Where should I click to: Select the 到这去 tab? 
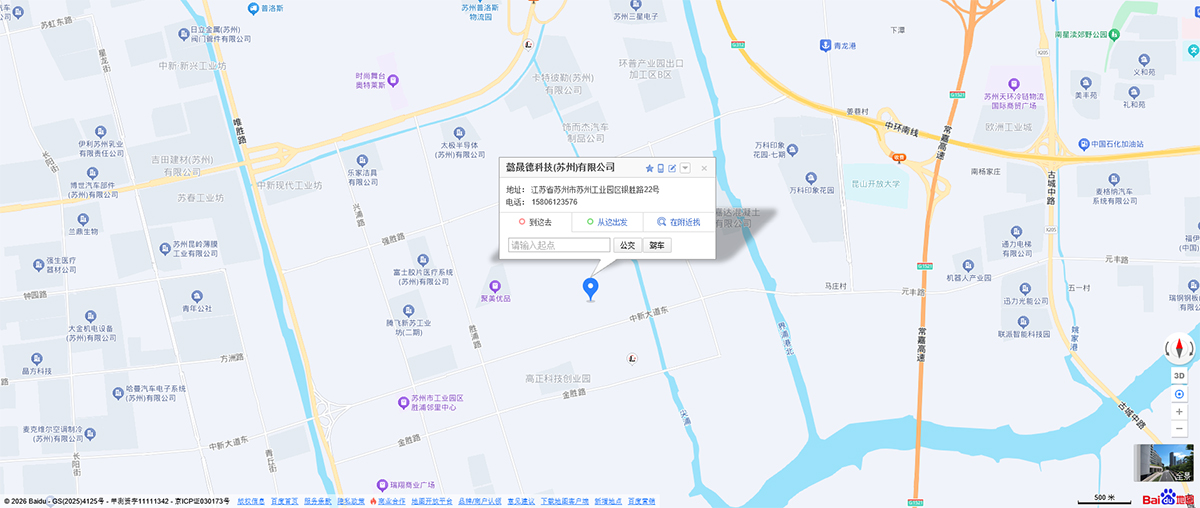[536, 222]
